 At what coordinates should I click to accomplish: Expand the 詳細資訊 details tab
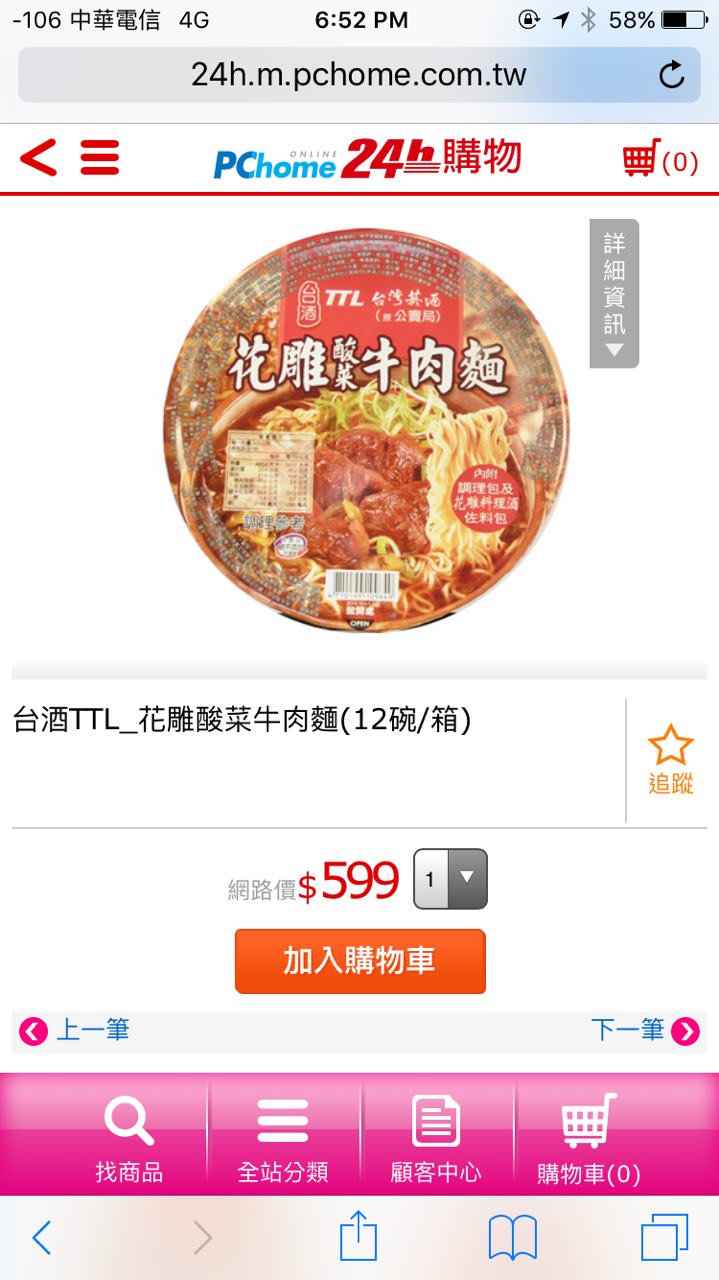[614, 293]
